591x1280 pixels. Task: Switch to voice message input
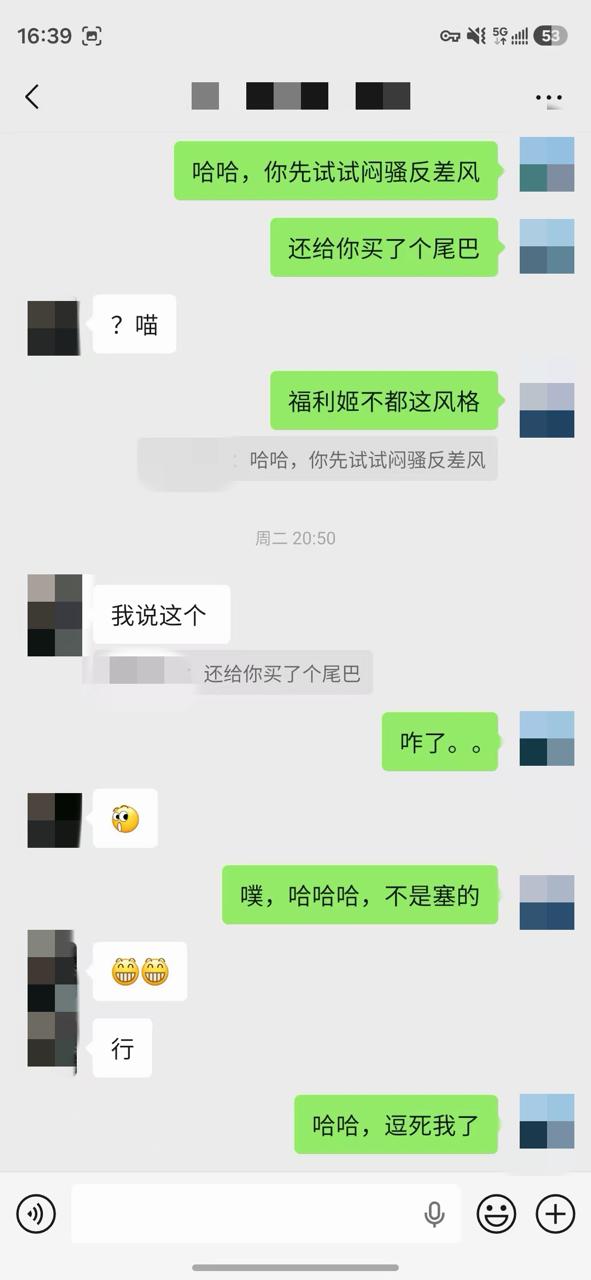(36, 1214)
